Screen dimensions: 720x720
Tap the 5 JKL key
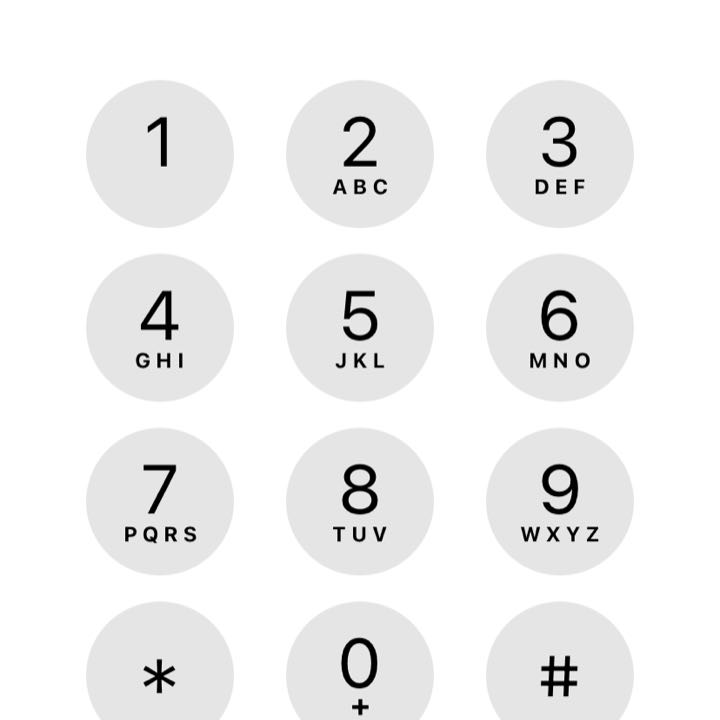(360, 328)
